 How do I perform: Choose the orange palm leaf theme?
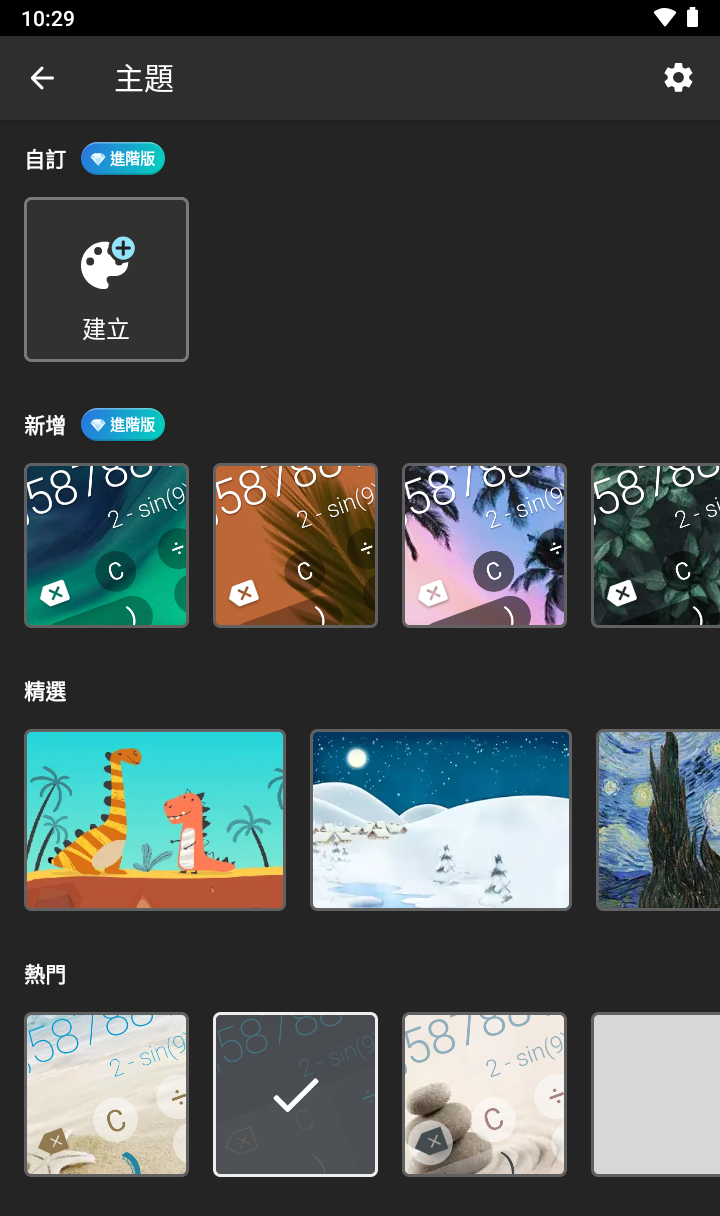[x=295, y=546]
